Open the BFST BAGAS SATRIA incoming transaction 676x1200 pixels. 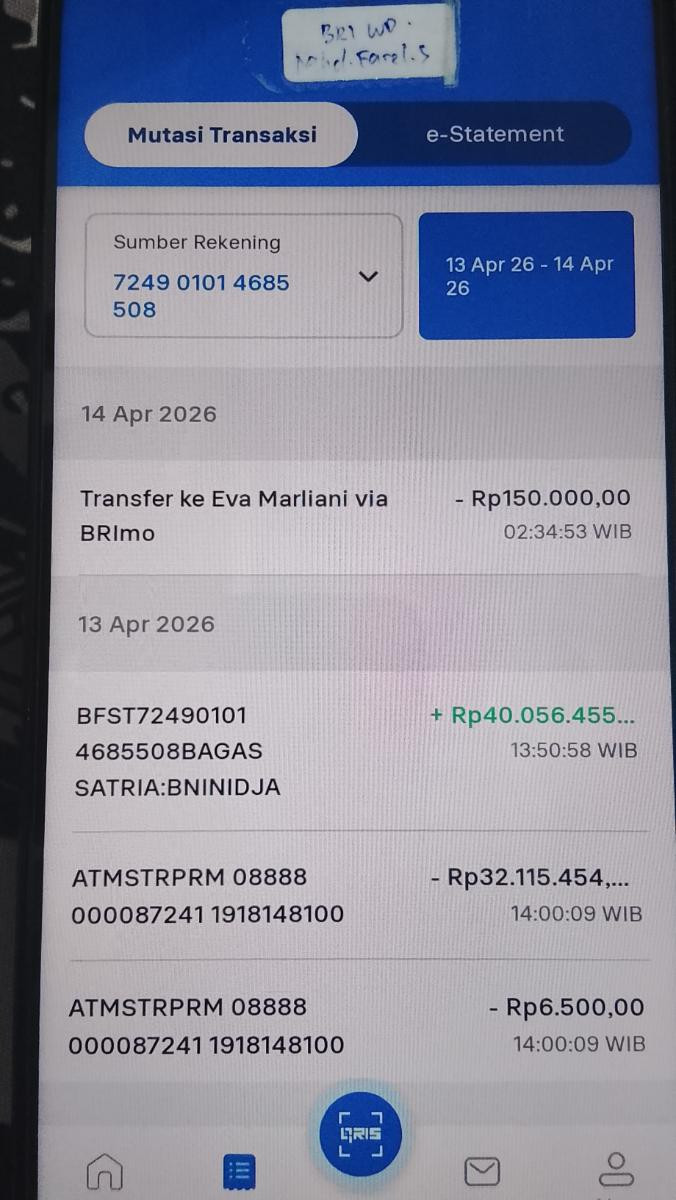point(355,751)
